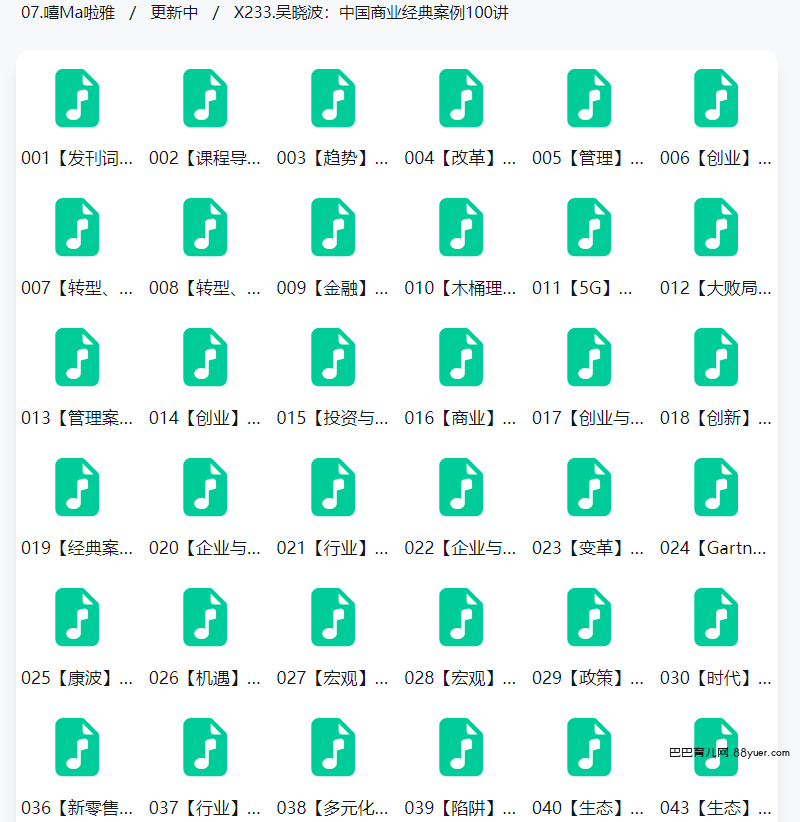Open file 009【金融】
This screenshot has width=800, height=822.
[x=333, y=227]
